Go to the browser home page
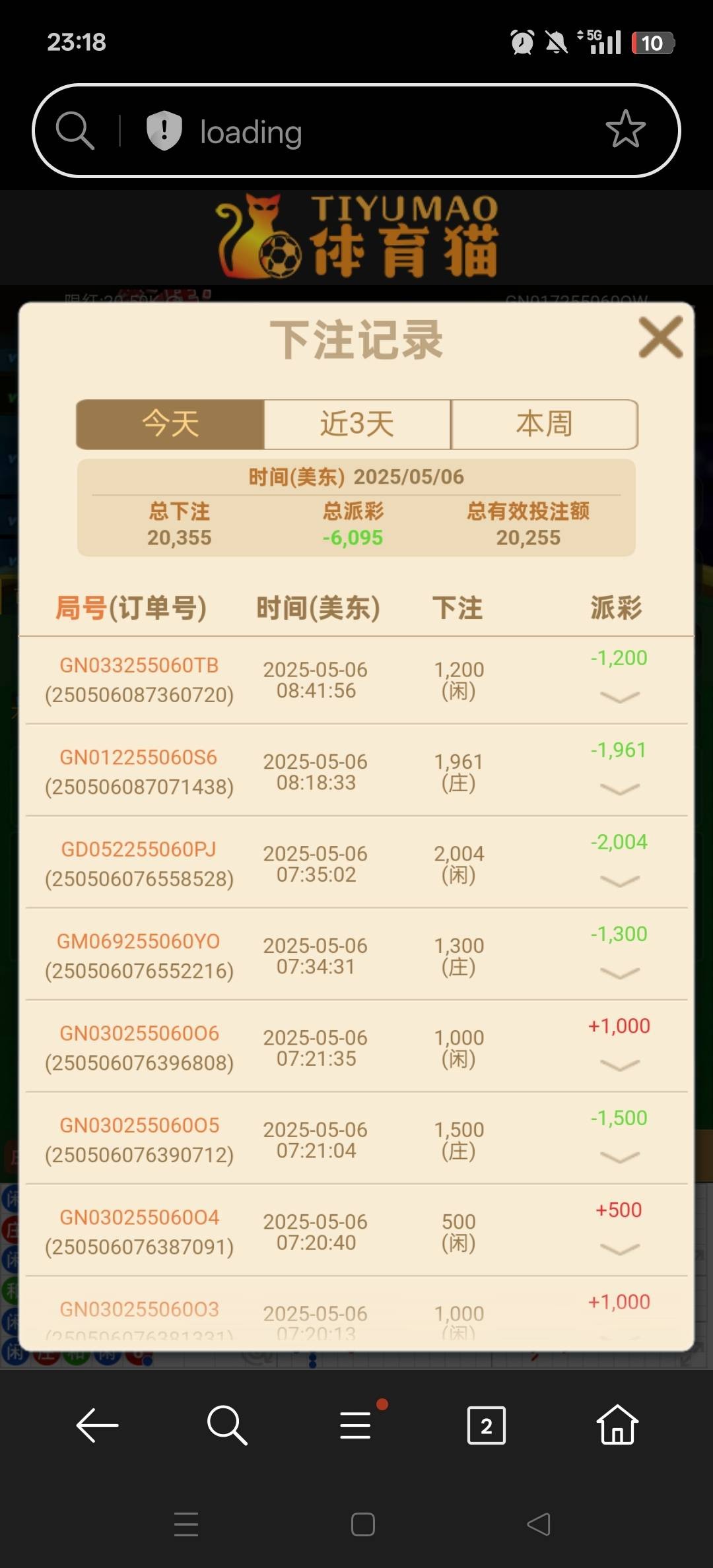The image size is (713, 1568). [x=617, y=1425]
